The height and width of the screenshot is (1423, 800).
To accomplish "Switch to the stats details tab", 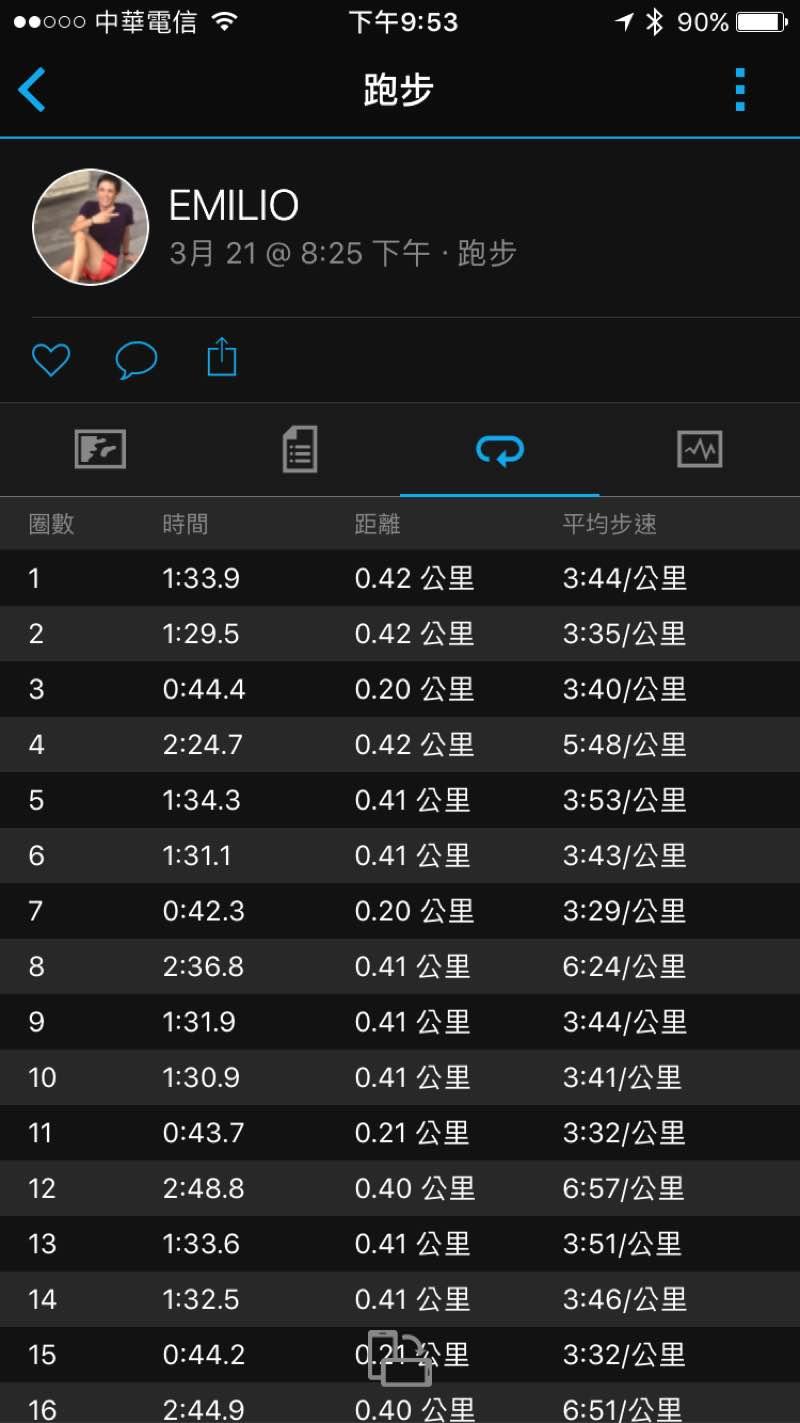I will click(x=300, y=449).
